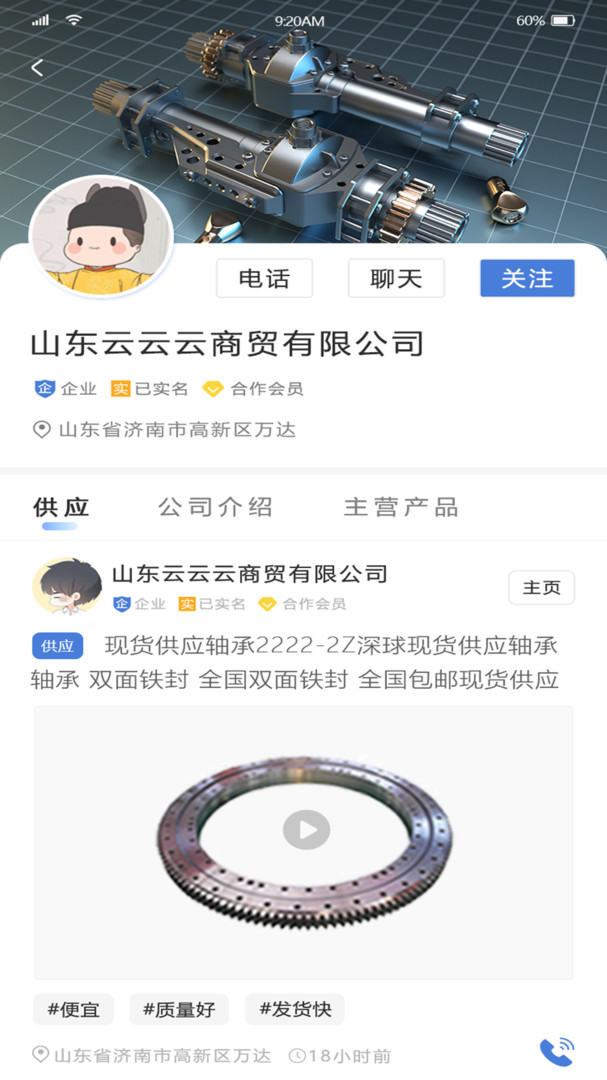Select the 供应 tab
607x1080 pixels.
point(61,507)
